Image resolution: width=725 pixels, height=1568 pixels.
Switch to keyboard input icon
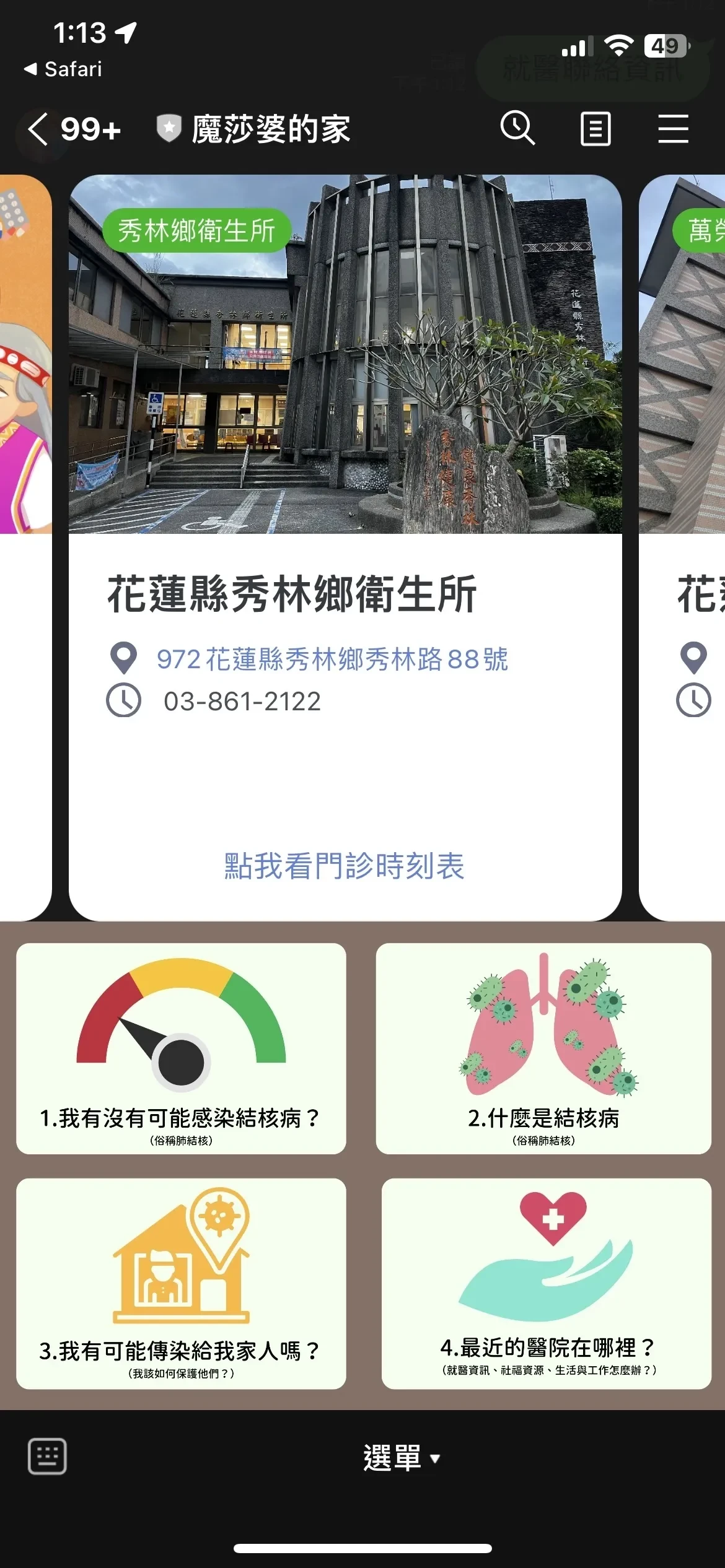pos(47,1457)
